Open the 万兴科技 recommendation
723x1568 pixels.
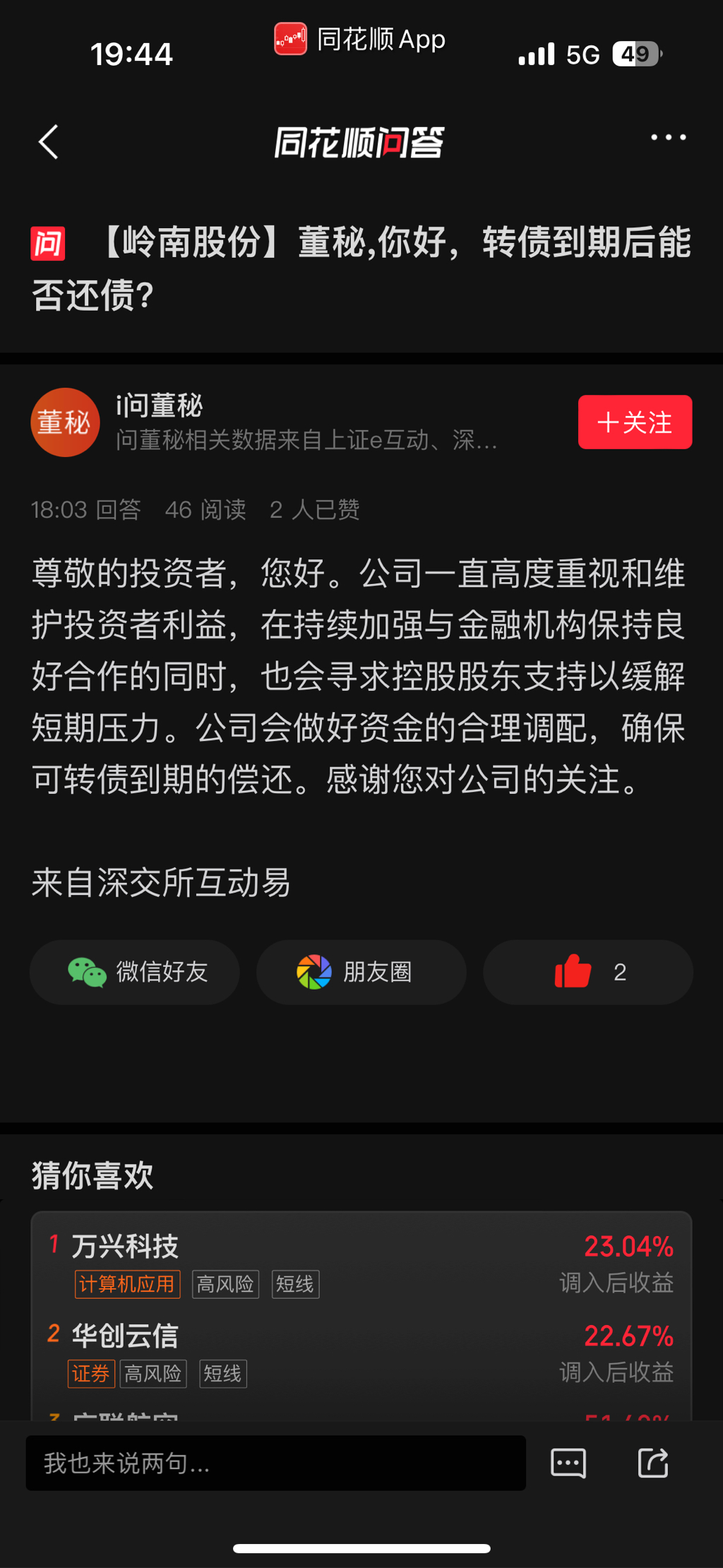click(361, 1264)
